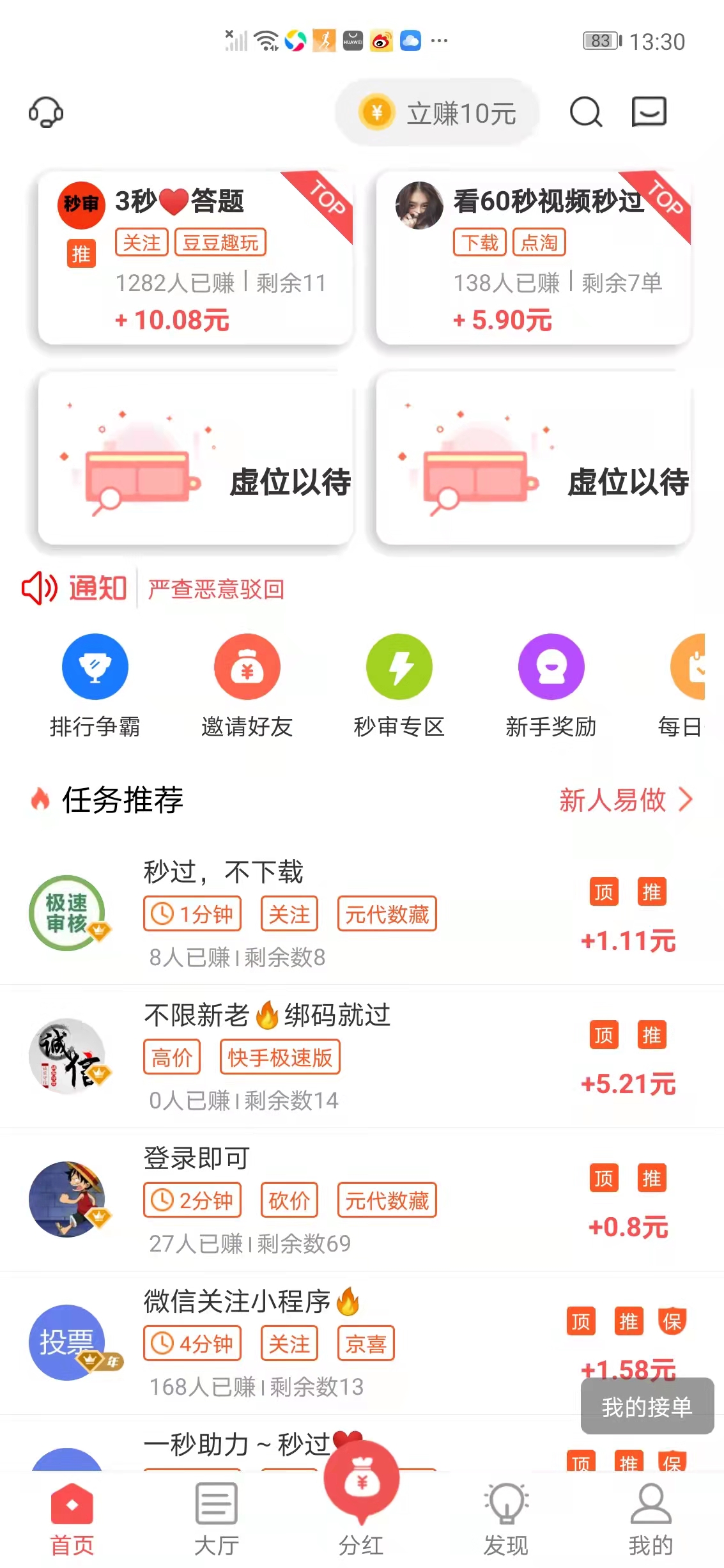Open the customer service headset icon

coord(45,113)
